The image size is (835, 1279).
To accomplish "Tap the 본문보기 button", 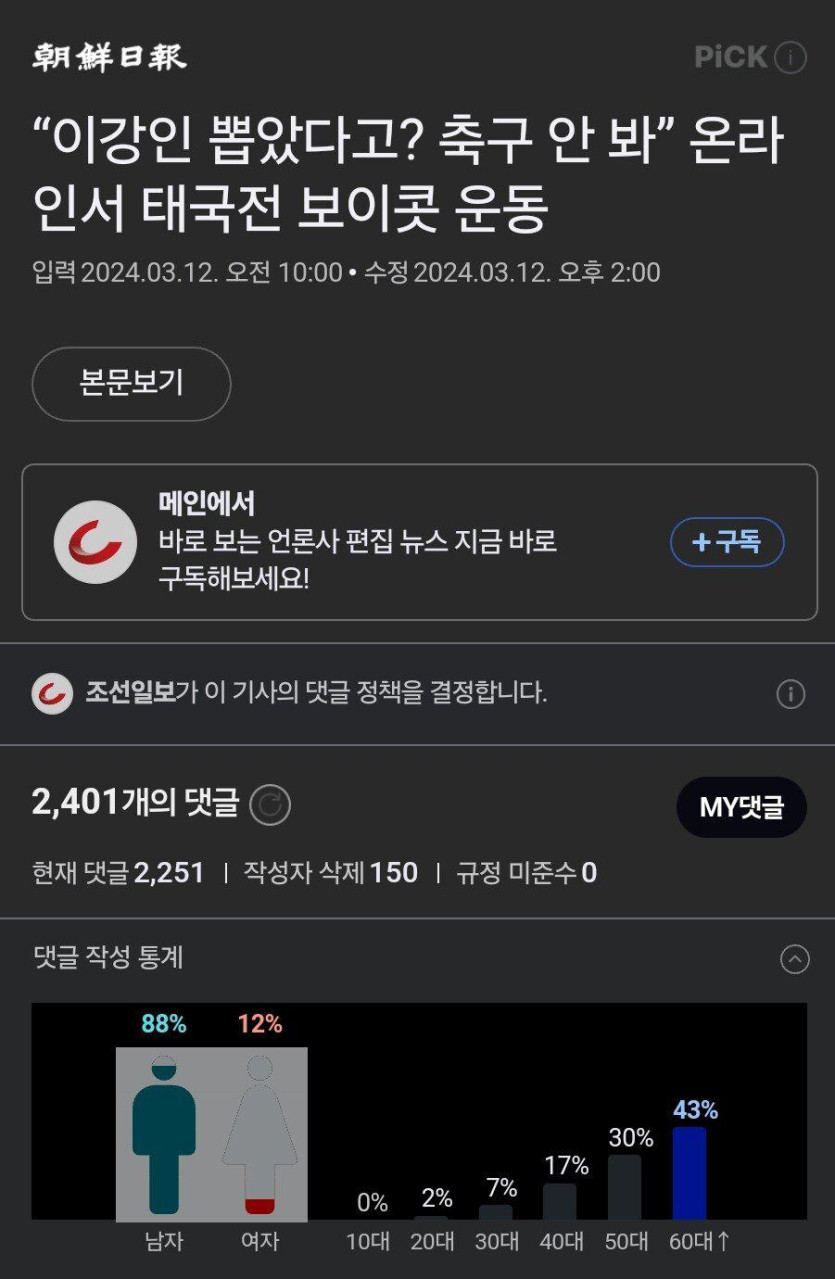I will 131,384.
